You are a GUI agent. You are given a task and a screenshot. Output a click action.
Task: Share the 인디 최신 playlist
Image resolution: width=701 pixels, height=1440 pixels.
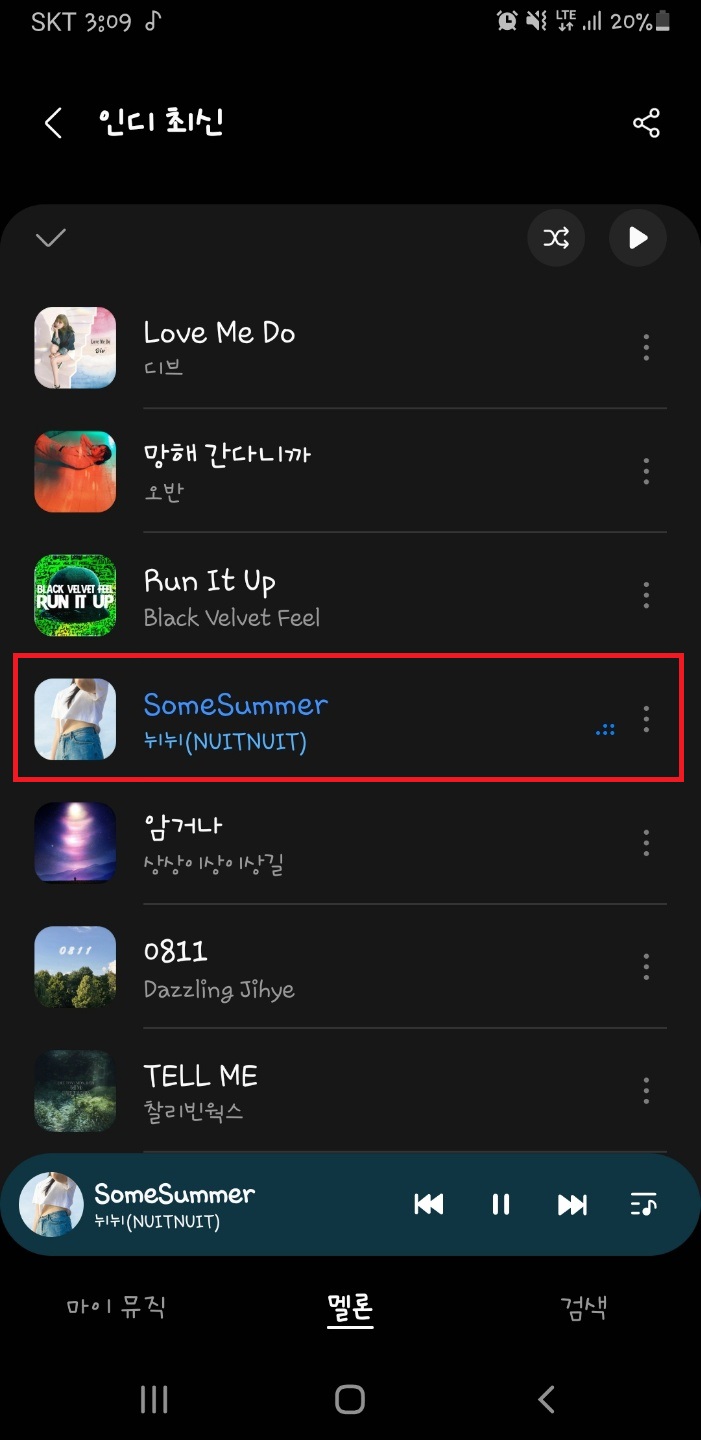pos(646,124)
